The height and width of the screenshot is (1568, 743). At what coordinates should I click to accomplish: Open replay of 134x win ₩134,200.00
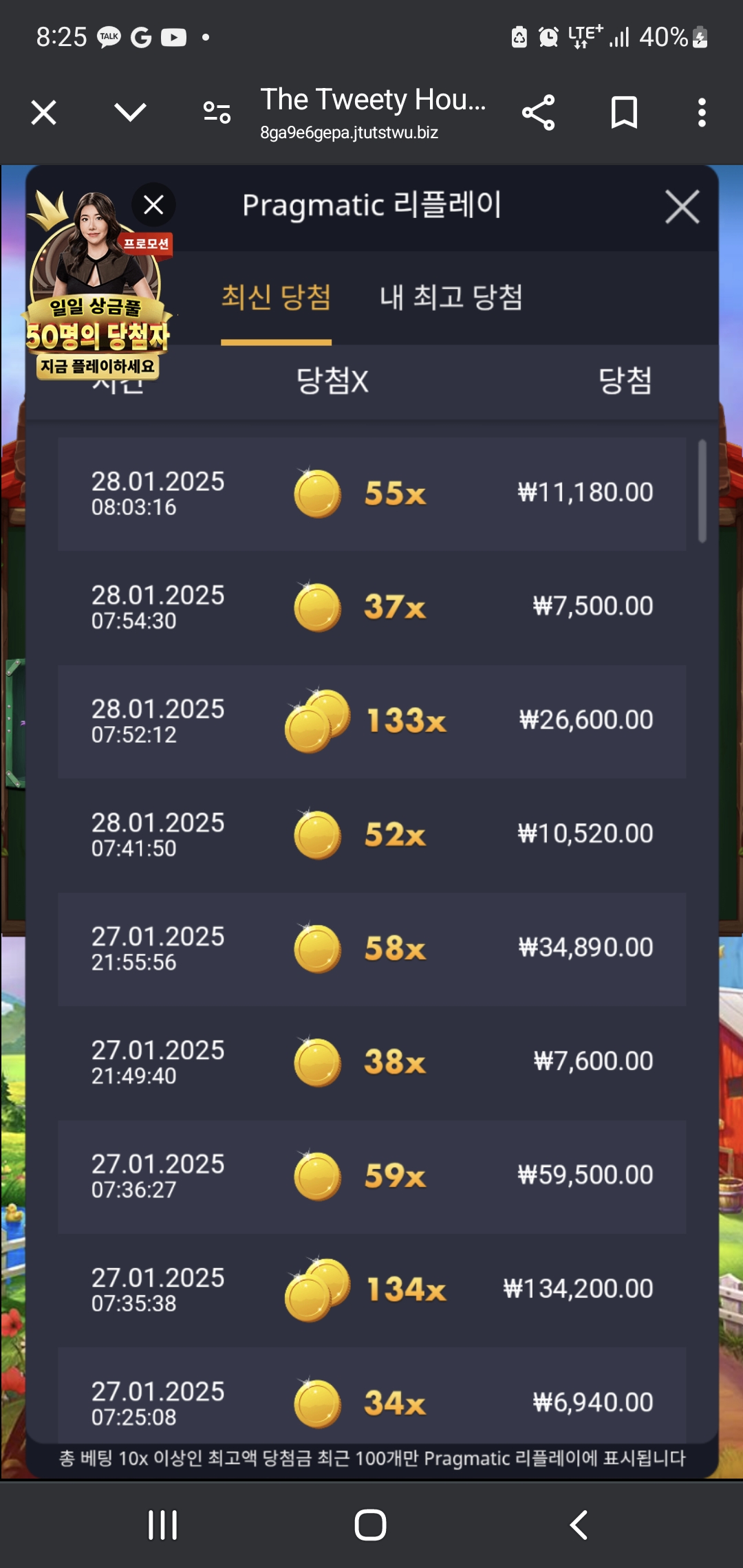371,1290
